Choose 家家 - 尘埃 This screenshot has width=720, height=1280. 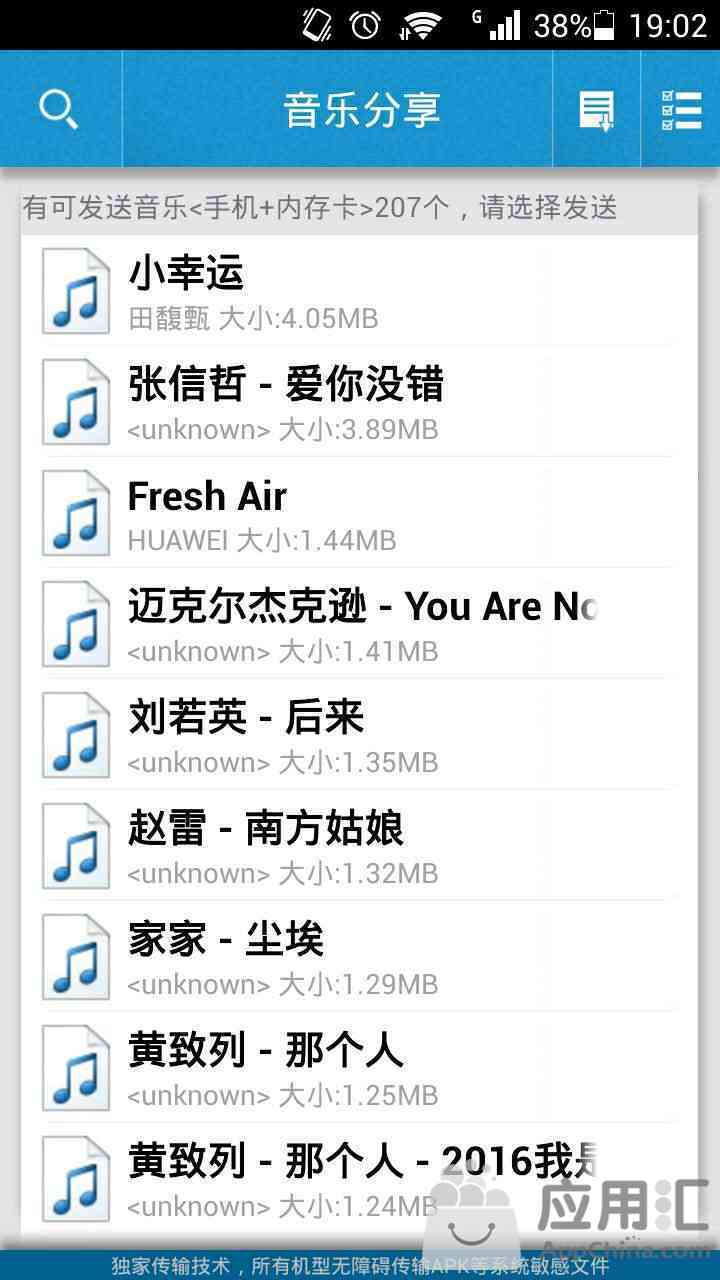coord(360,957)
